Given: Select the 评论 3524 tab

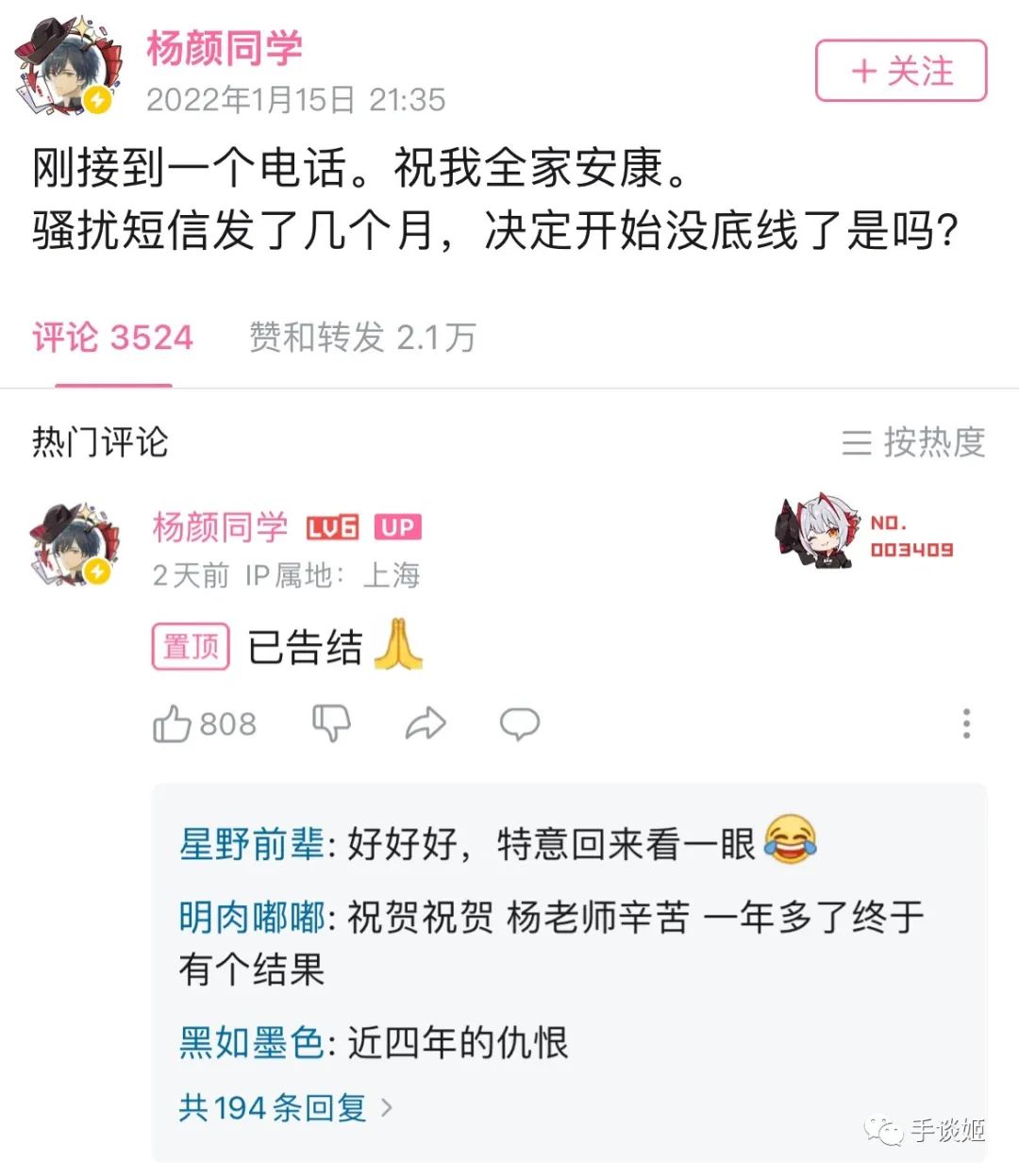Looking at the screenshot, I should 112,337.
